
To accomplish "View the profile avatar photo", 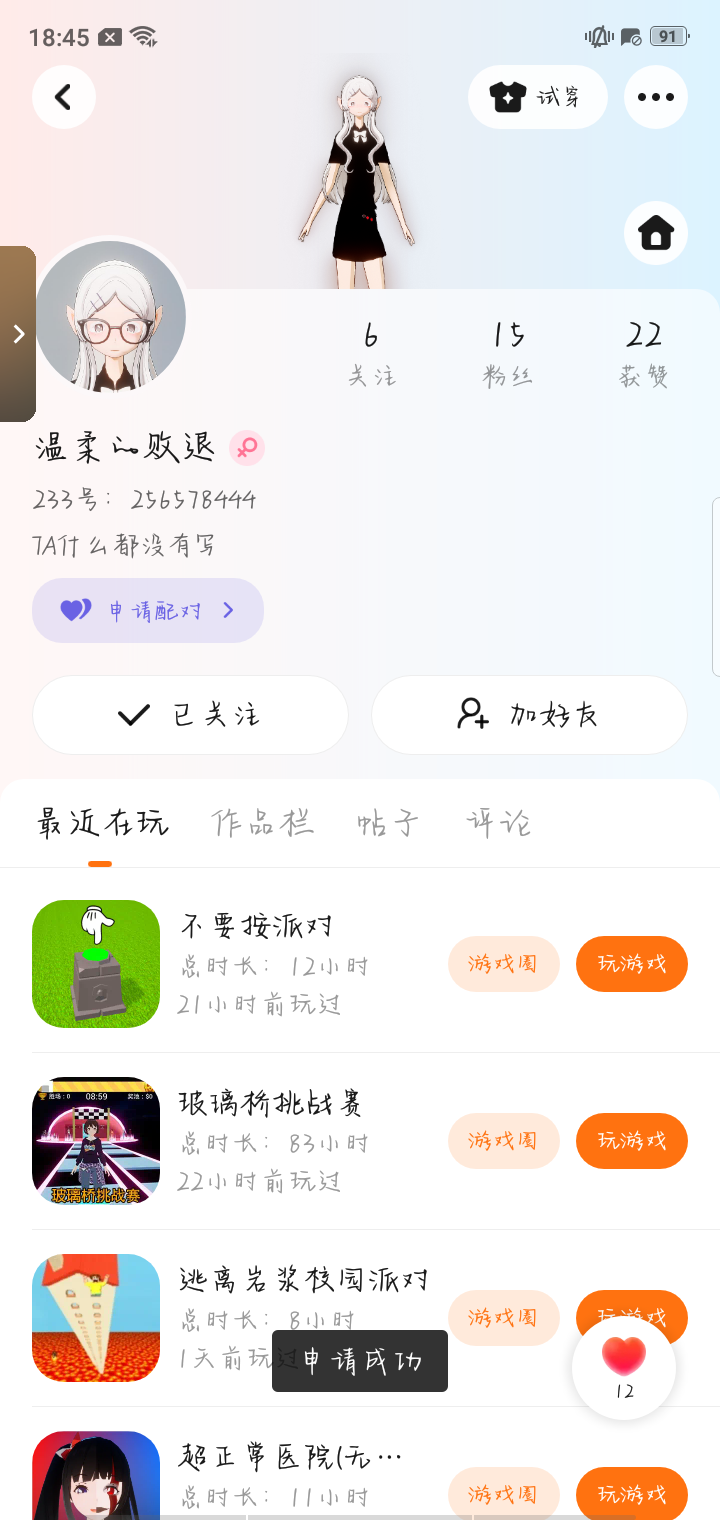I will [x=111, y=317].
